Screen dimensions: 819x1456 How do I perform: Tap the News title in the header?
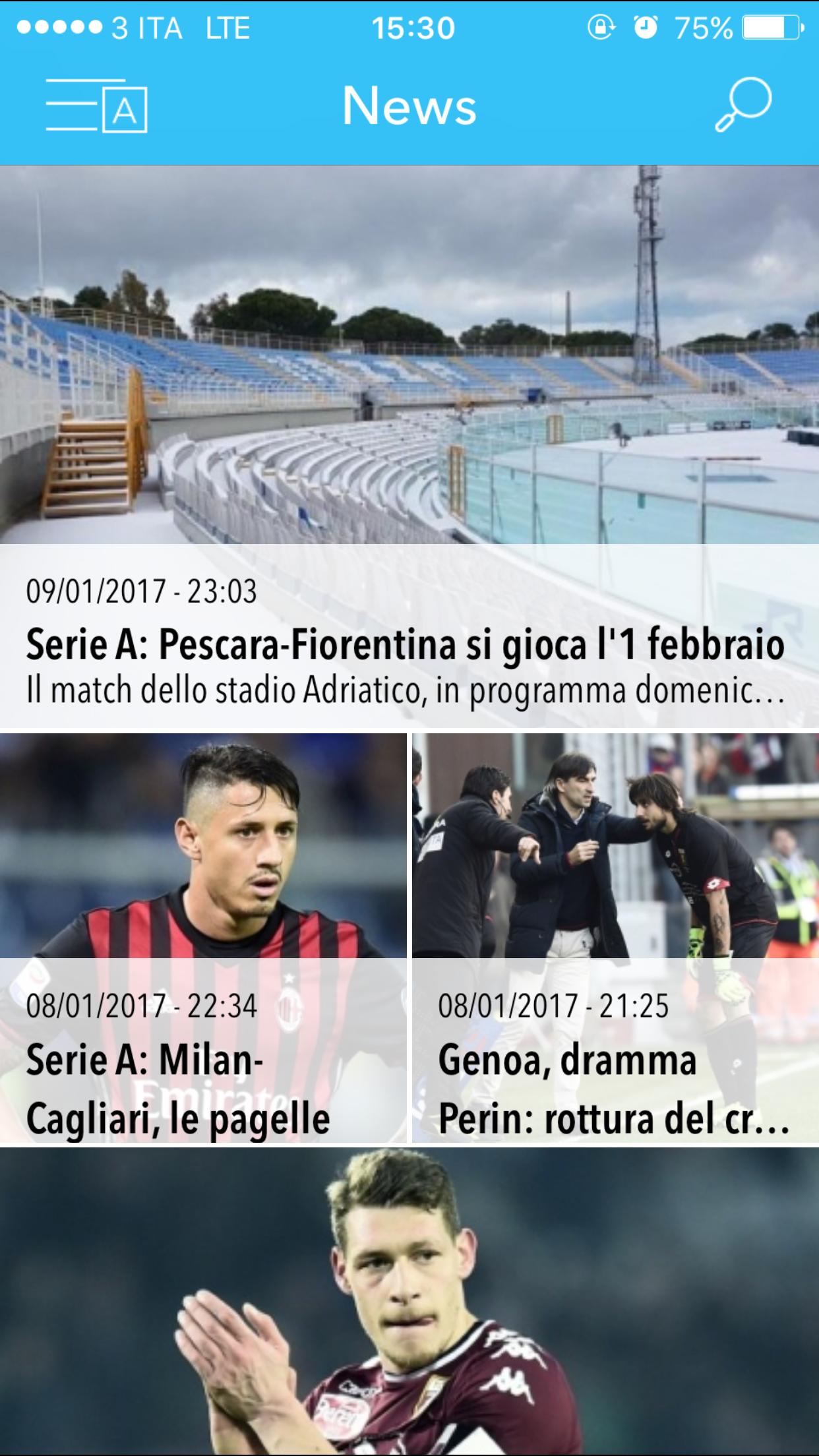[x=409, y=106]
